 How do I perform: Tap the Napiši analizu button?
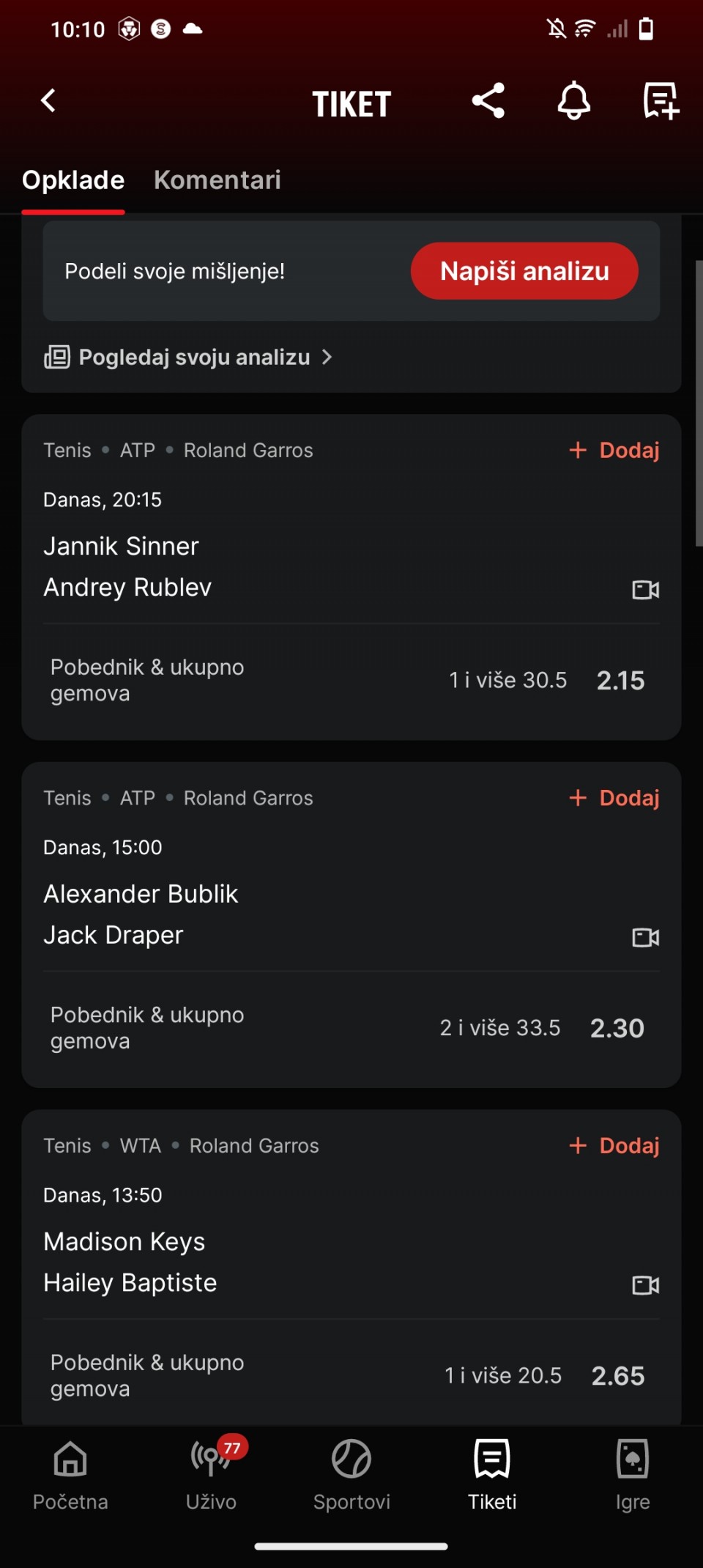pos(524,271)
